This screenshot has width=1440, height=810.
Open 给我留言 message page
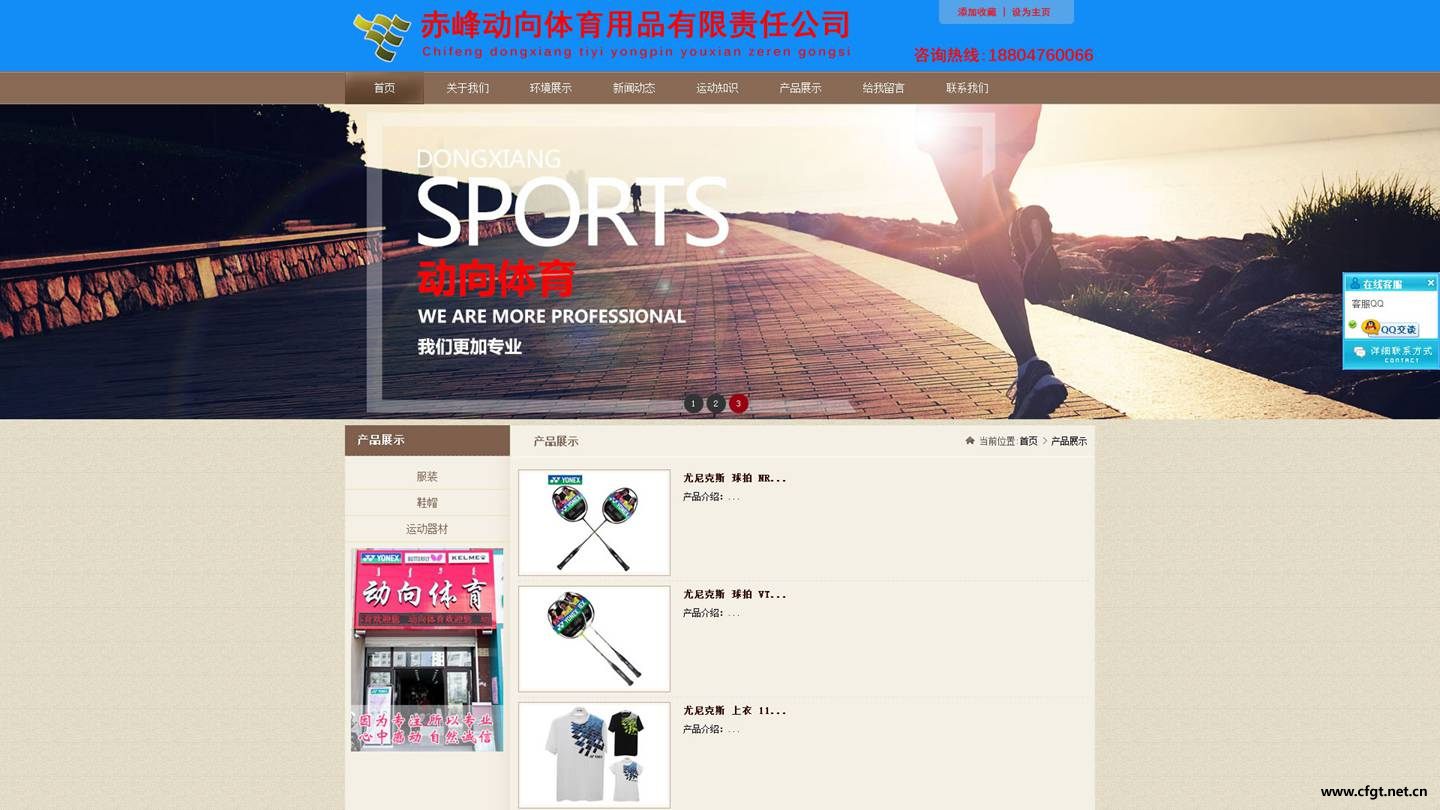[883, 88]
